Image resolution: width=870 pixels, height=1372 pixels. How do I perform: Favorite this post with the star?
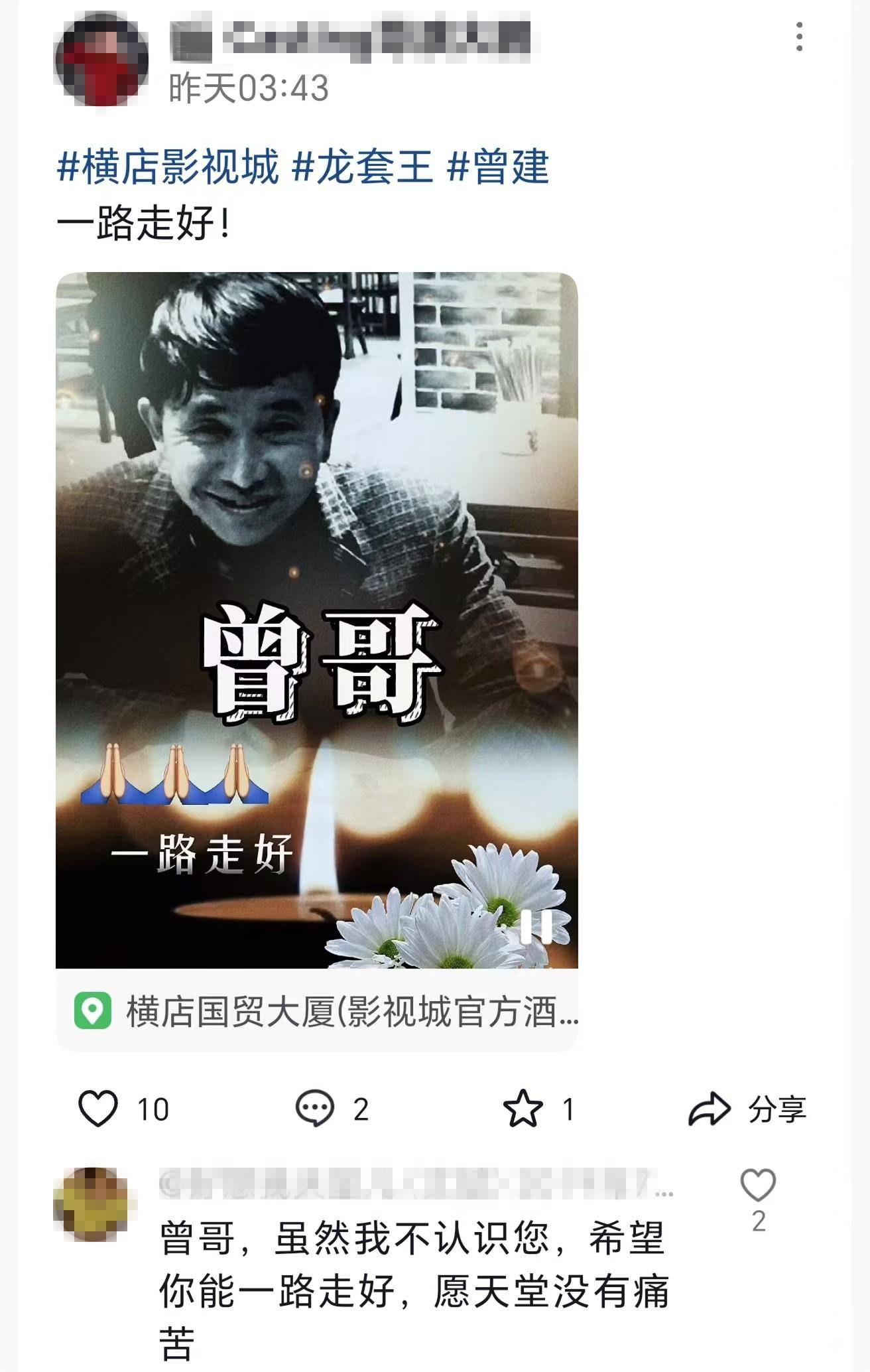point(523,1109)
